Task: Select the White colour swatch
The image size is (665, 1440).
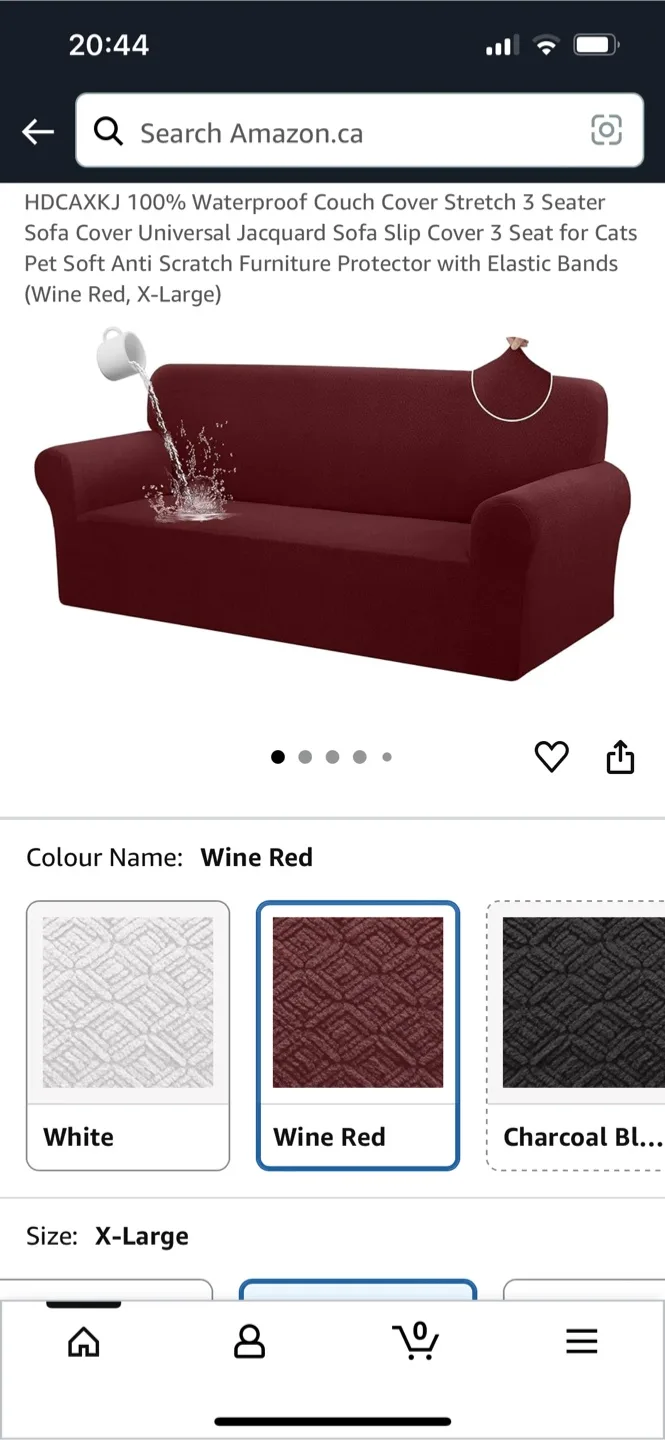Action: click(128, 1035)
